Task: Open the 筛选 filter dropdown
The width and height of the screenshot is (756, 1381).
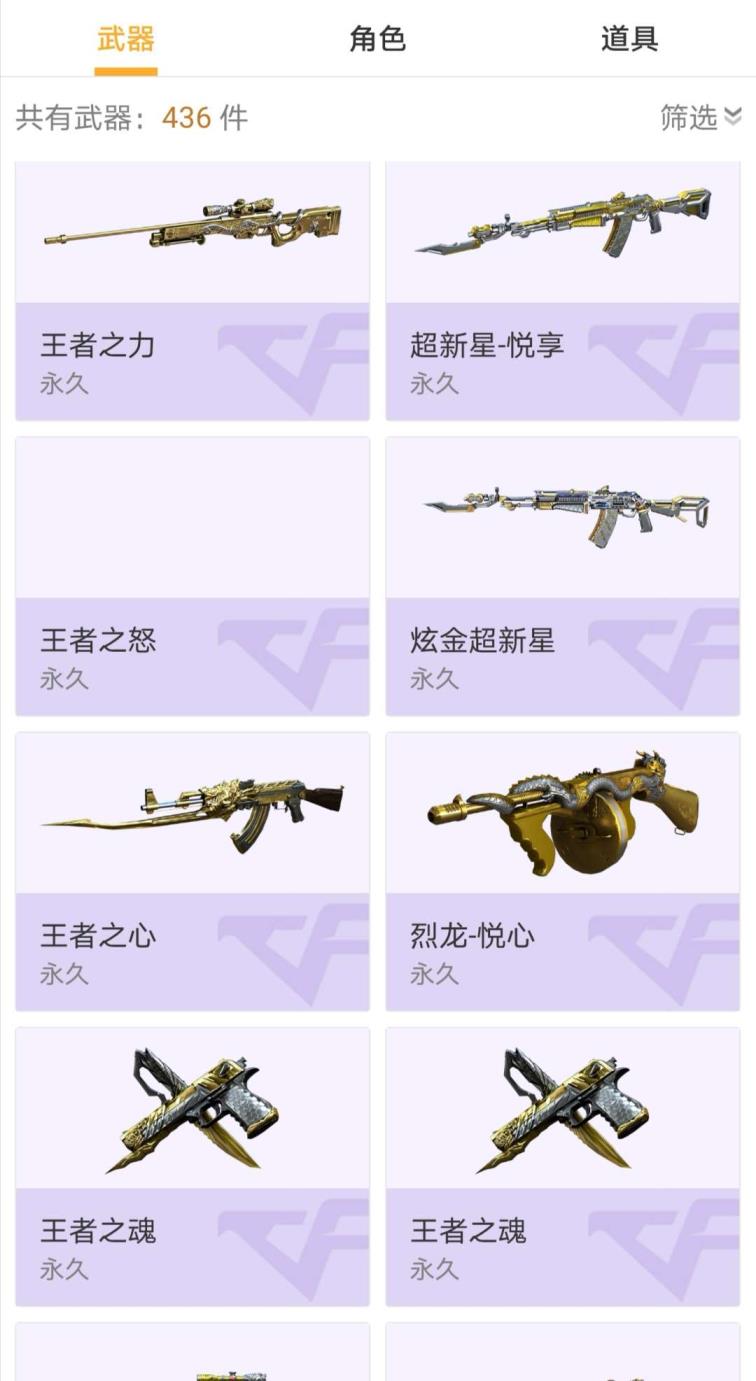Action: 700,118
